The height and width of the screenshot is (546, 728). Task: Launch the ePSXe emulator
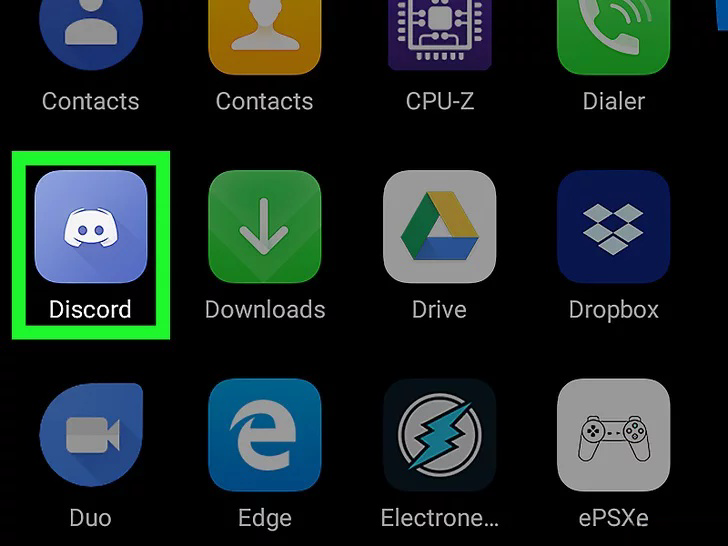613,435
